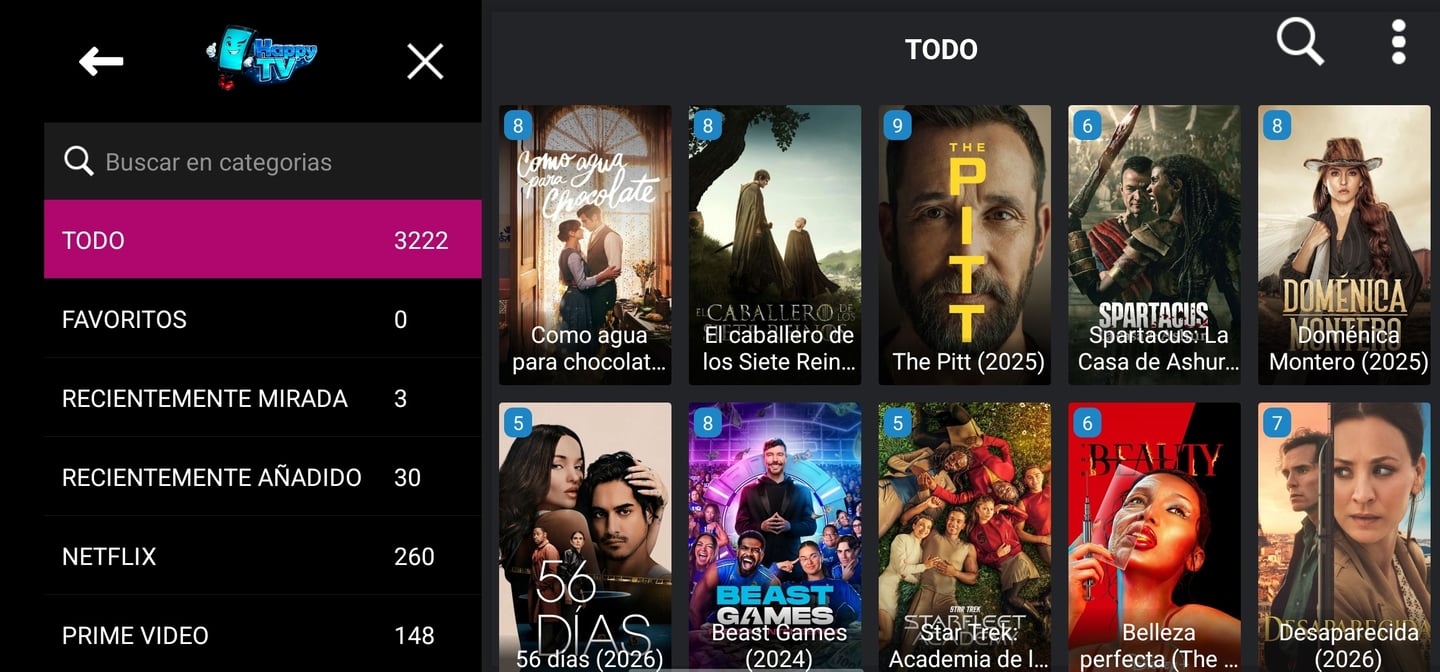Open RECIENTEMENTE MIRADA category
The width and height of the screenshot is (1440, 672).
pos(262,399)
